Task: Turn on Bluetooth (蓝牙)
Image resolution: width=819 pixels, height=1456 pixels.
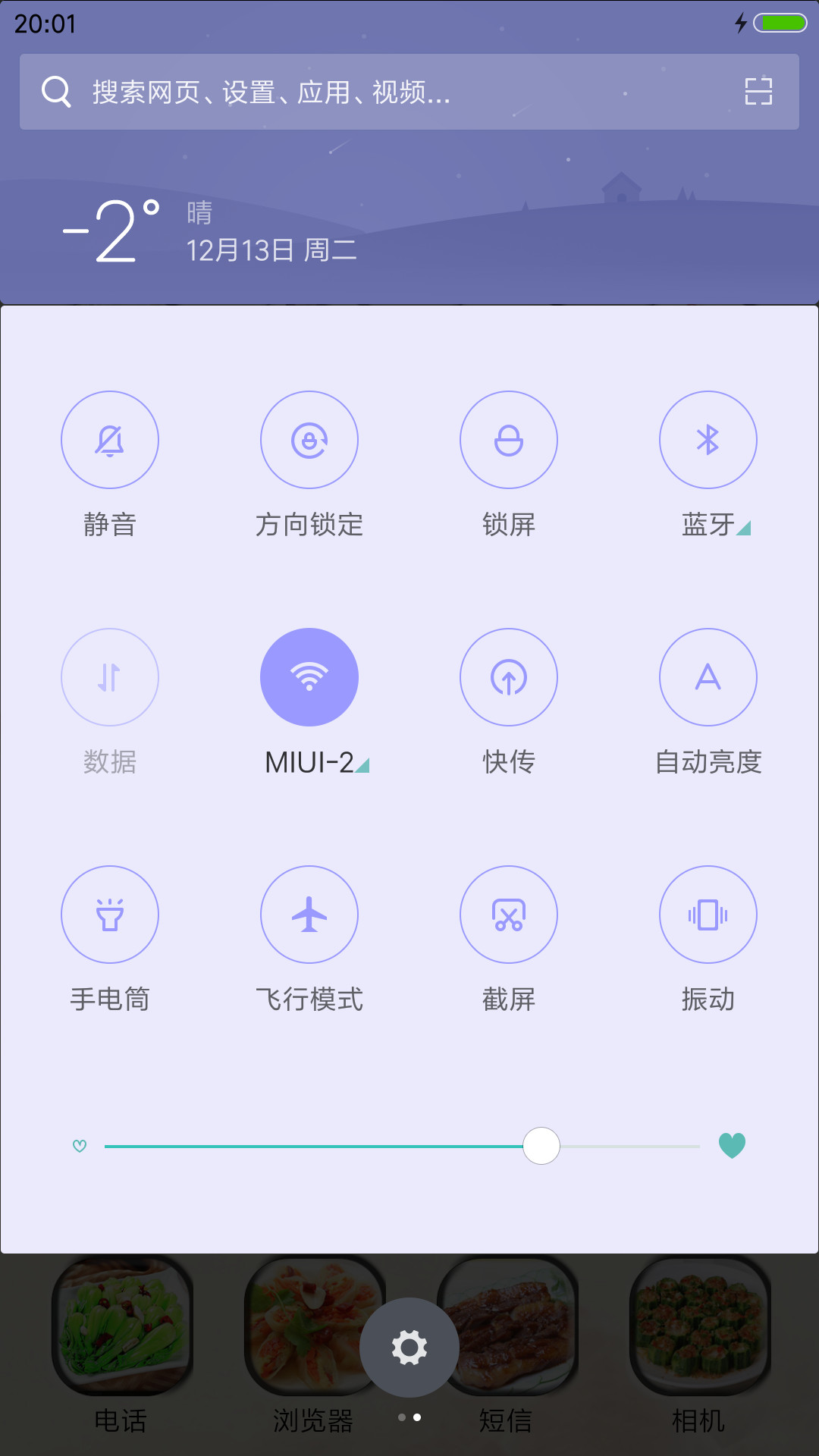Action: (x=708, y=440)
